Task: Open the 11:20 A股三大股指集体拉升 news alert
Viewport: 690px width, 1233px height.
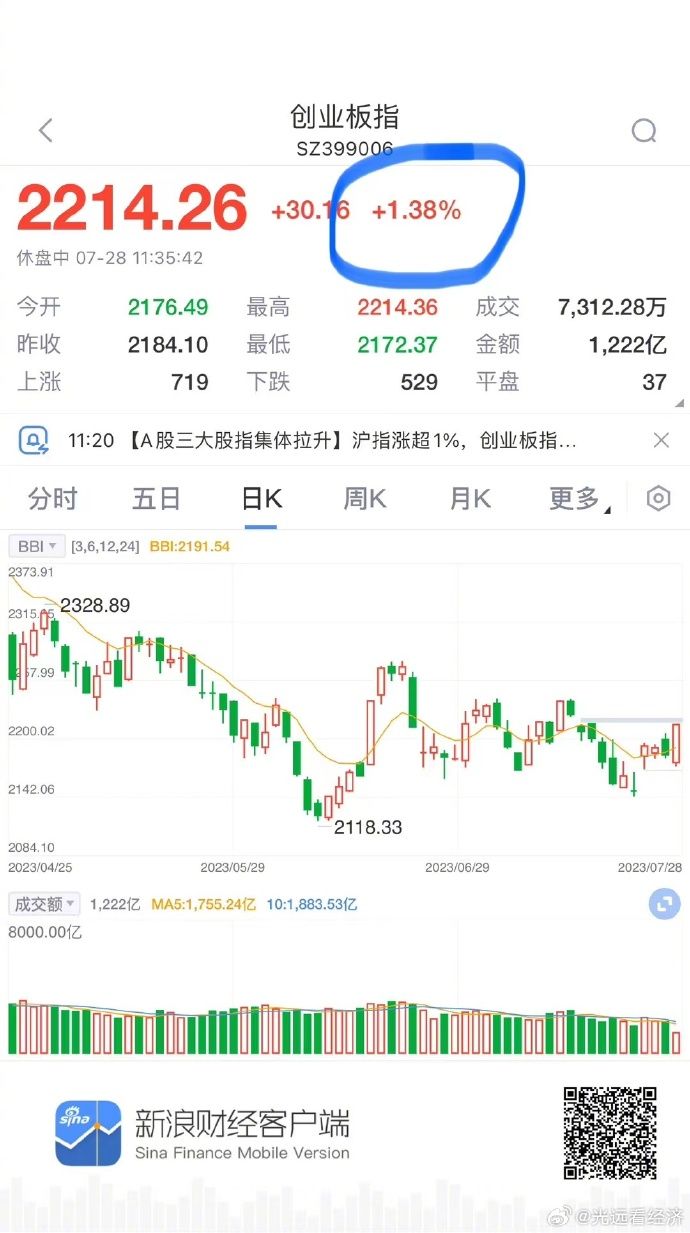Action: pyautogui.click(x=322, y=440)
